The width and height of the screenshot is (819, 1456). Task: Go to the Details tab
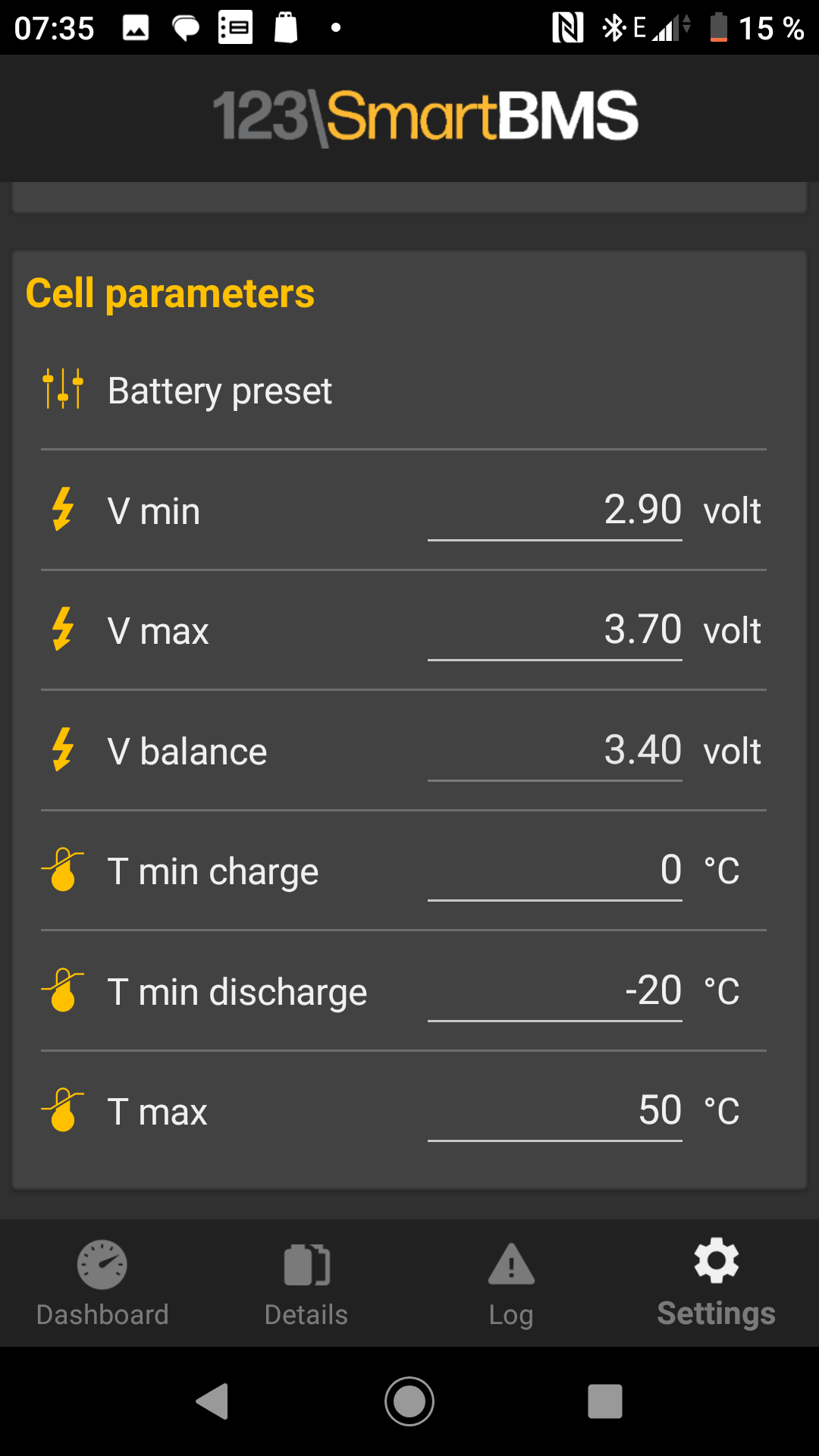306,1283
